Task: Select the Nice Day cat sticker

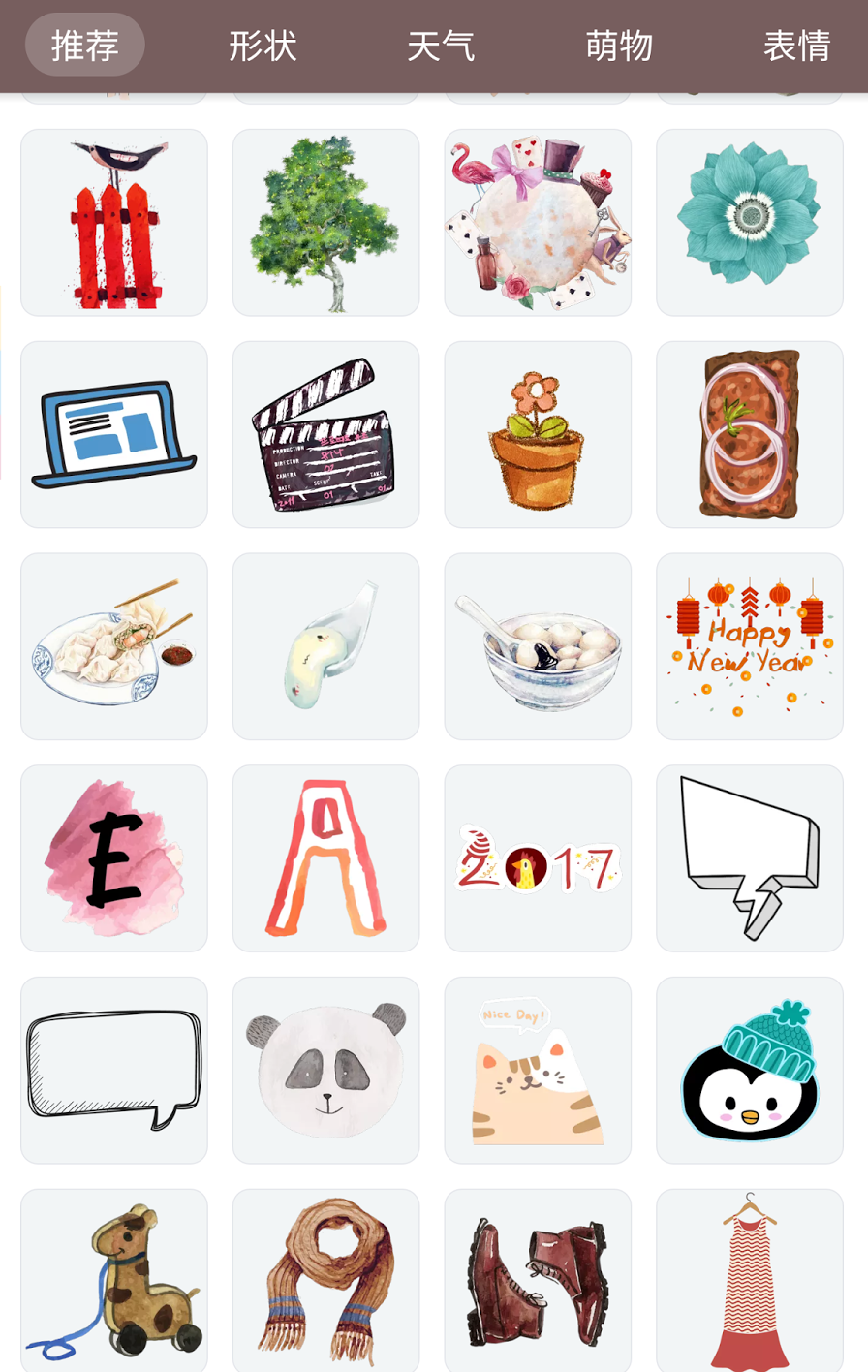Action: pos(538,1070)
